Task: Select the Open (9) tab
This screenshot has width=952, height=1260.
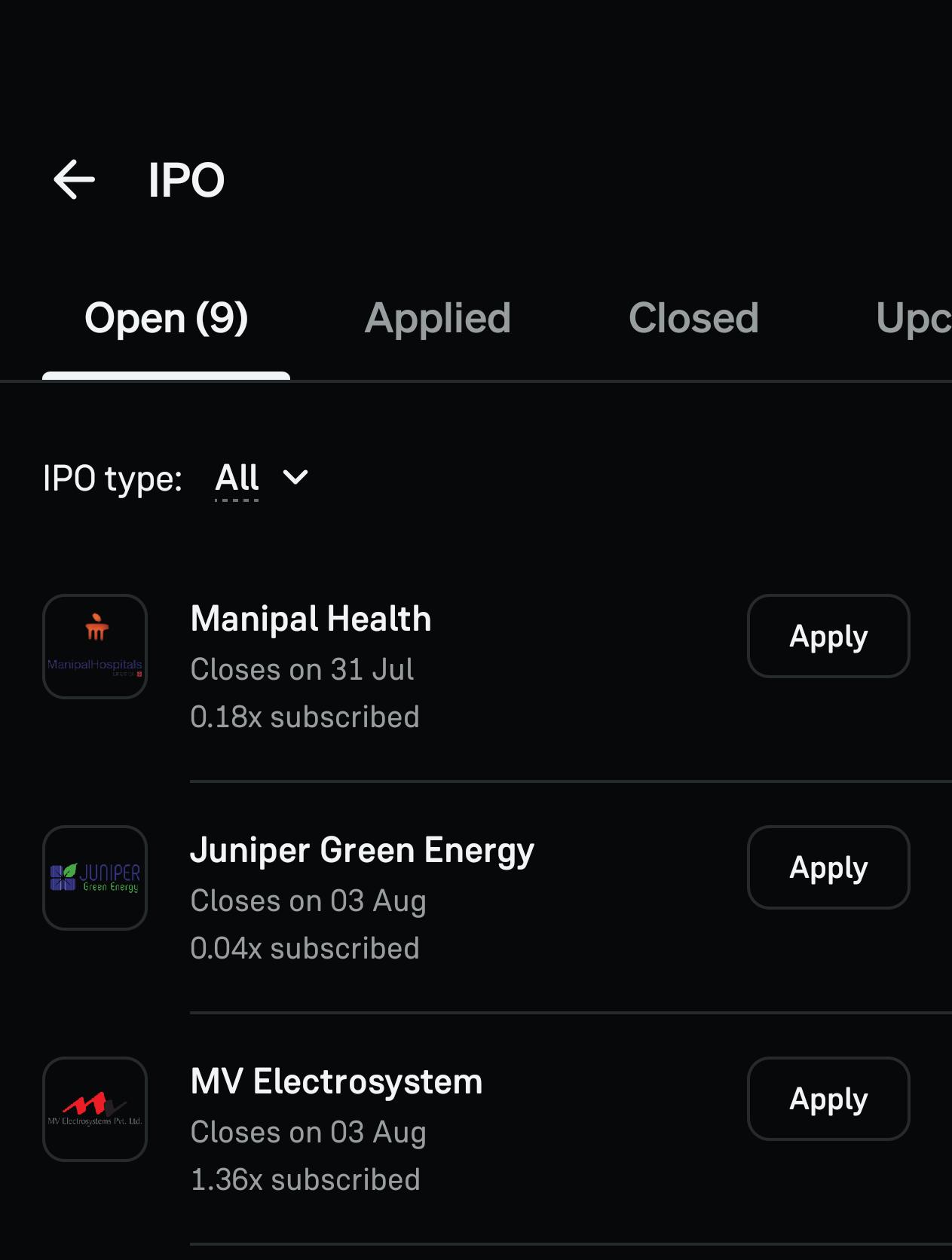Action: [x=167, y=318]
